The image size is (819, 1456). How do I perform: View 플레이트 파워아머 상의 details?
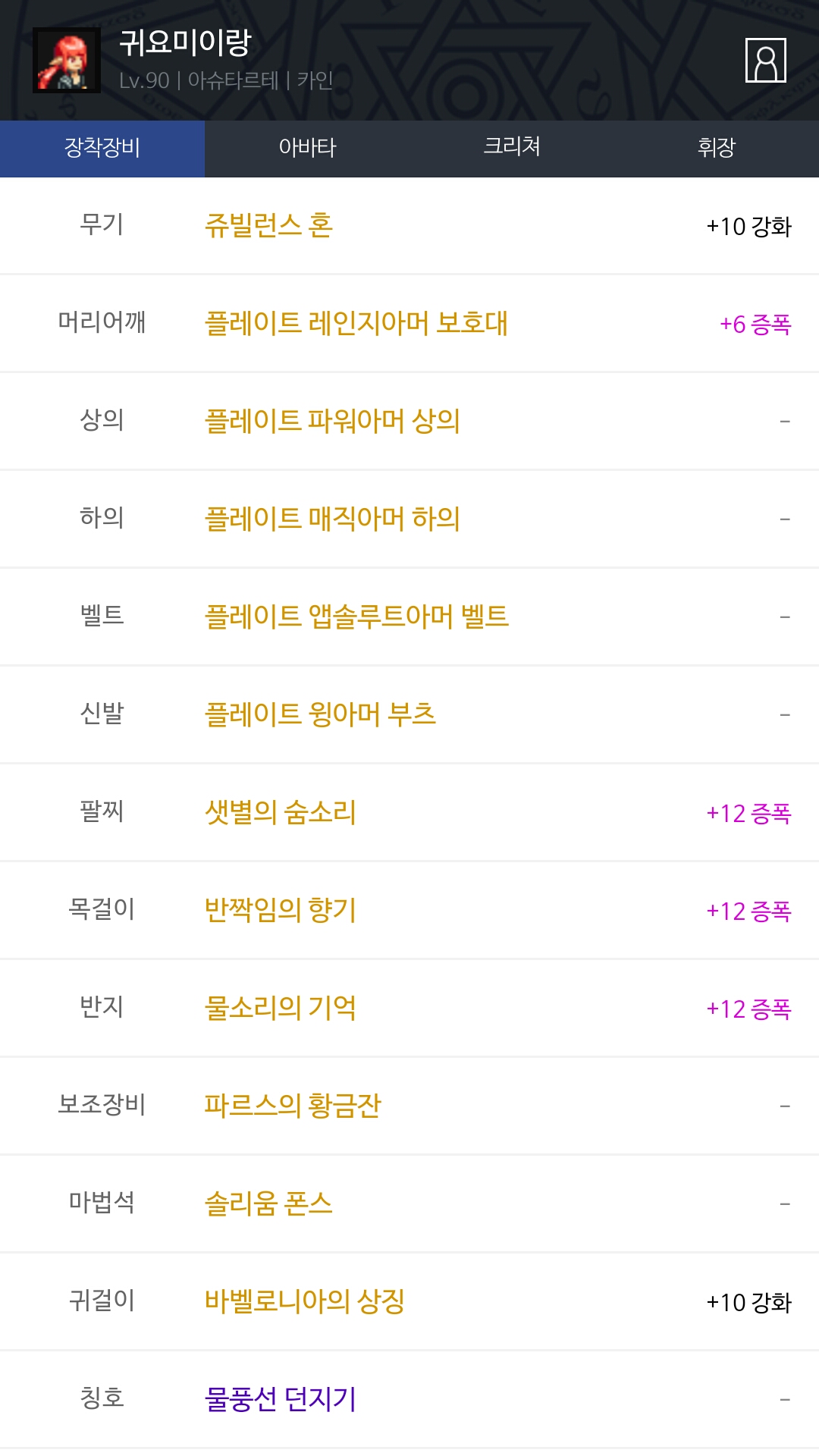332,421
